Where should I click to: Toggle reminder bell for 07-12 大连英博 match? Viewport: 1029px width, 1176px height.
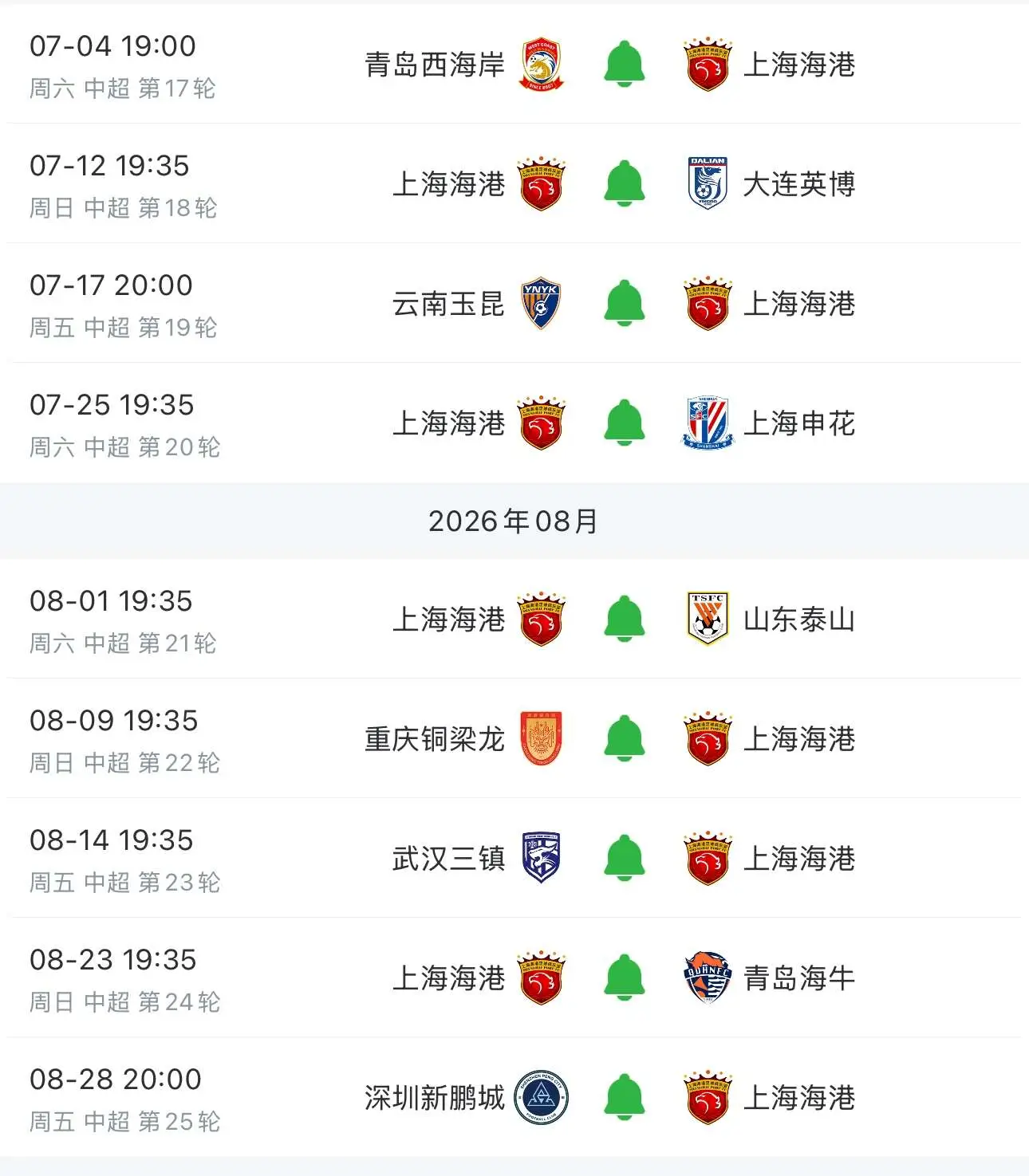[625, 183]
